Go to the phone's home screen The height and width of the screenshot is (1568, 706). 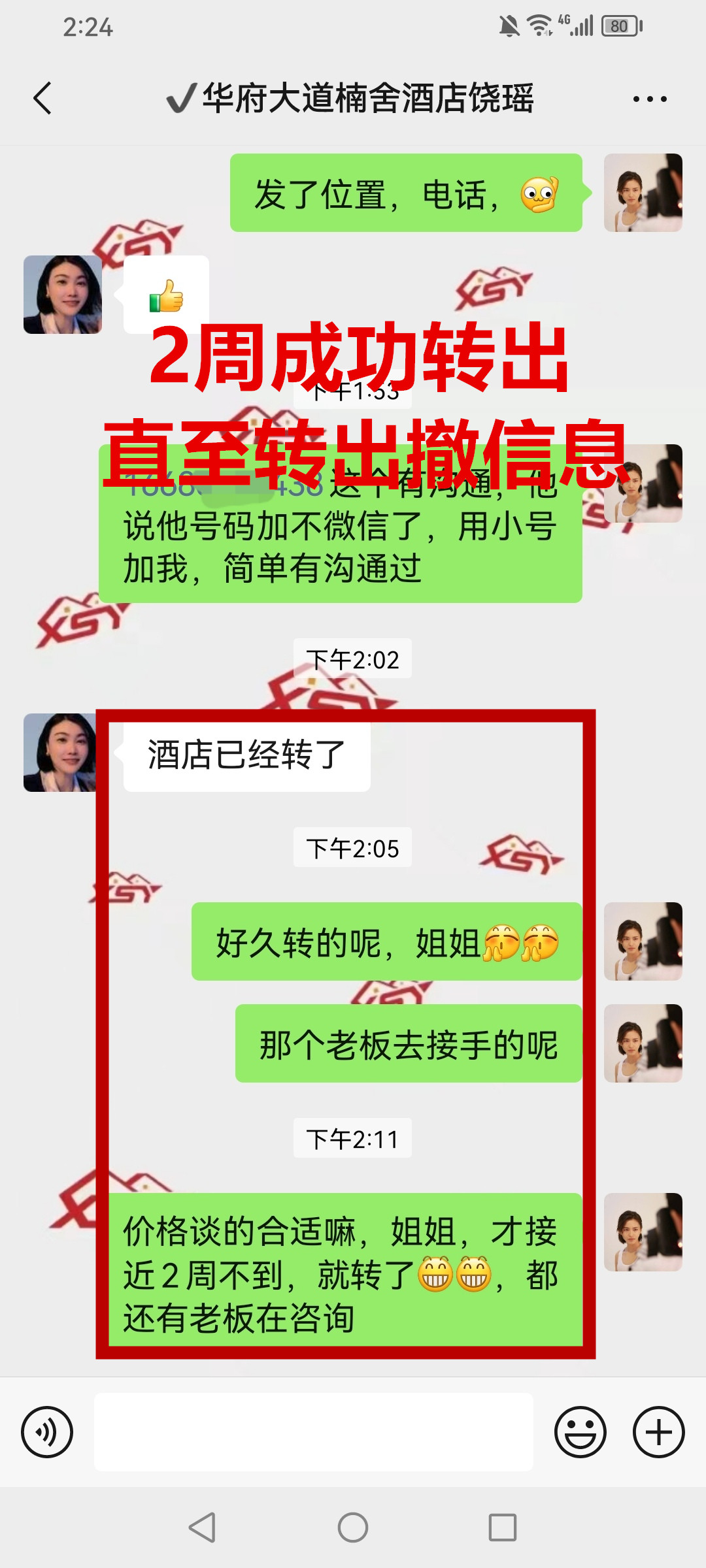(353, 1527)
